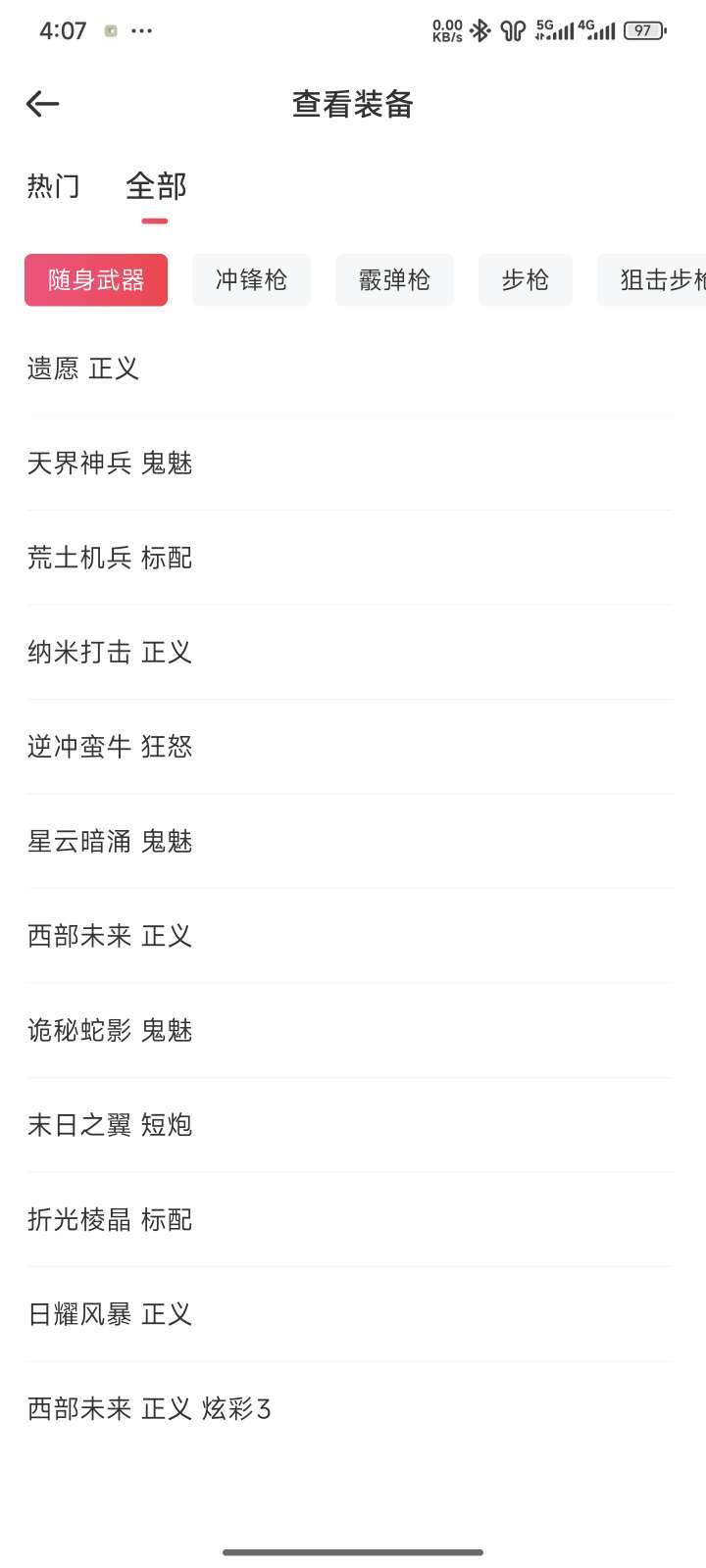Go back using the arrow icon
Screen dimensions: 706x1568
coord(43,104)
